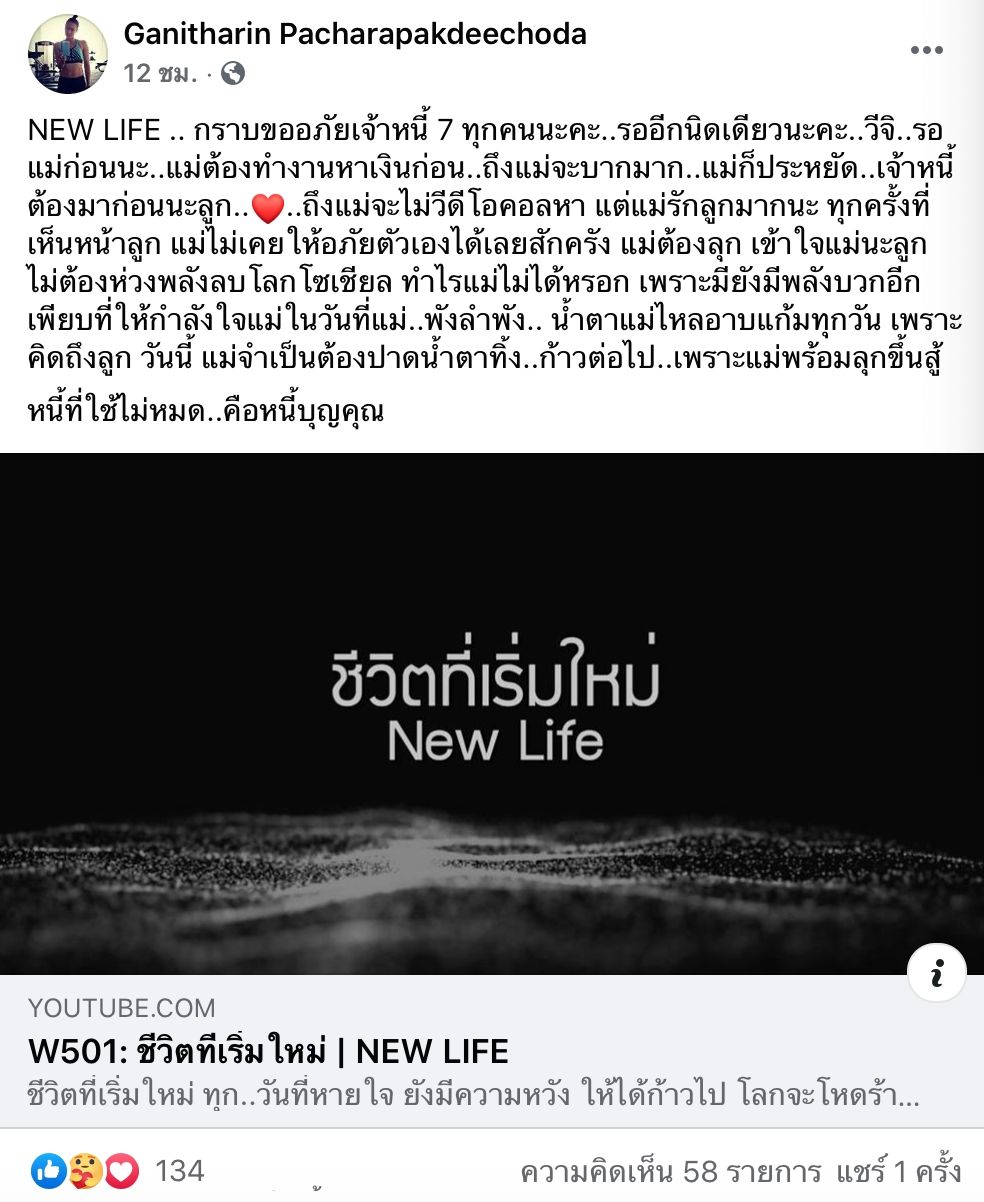984x1202 pixels.
Task: Open the 58 comments list
Action: [x=670, y=1172]
